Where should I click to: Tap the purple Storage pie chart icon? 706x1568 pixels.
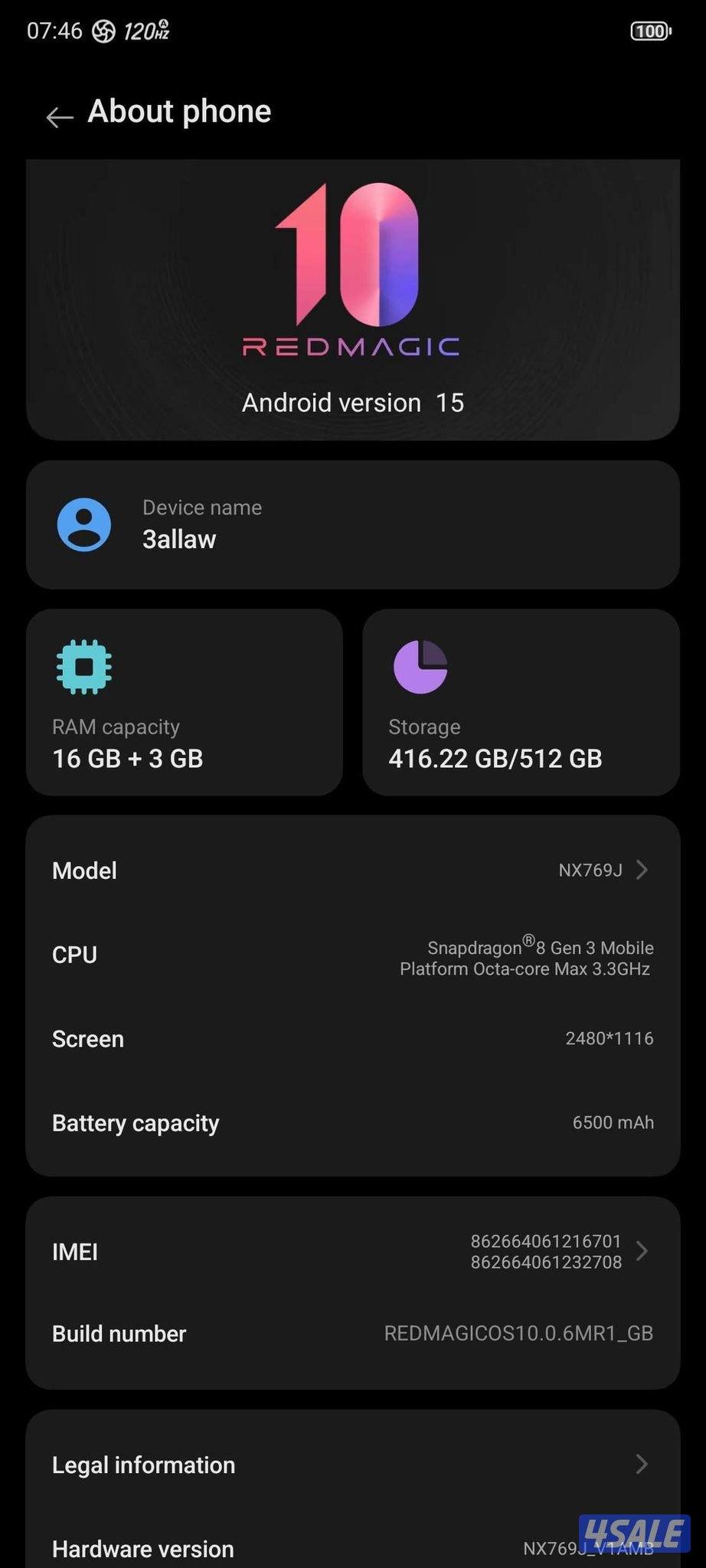pyautogui.click(x=420, y=665)
